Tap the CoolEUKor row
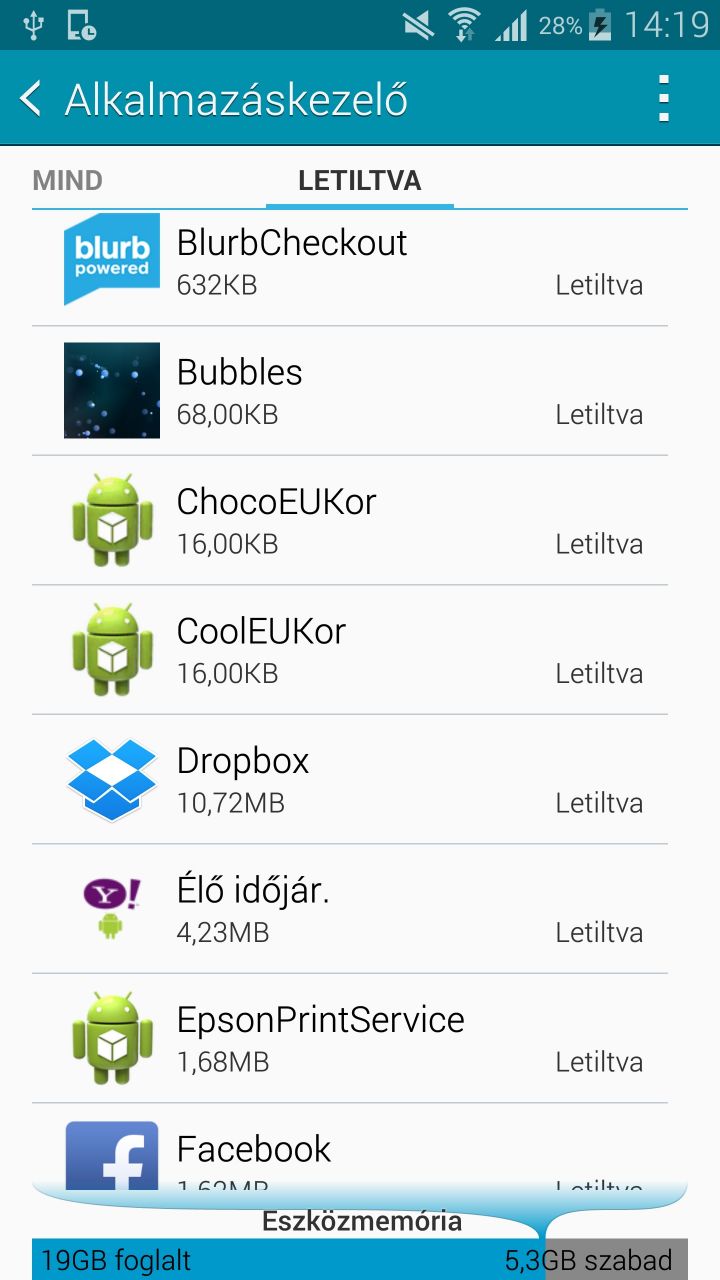 pyautogui.click(x=350, y=650)
